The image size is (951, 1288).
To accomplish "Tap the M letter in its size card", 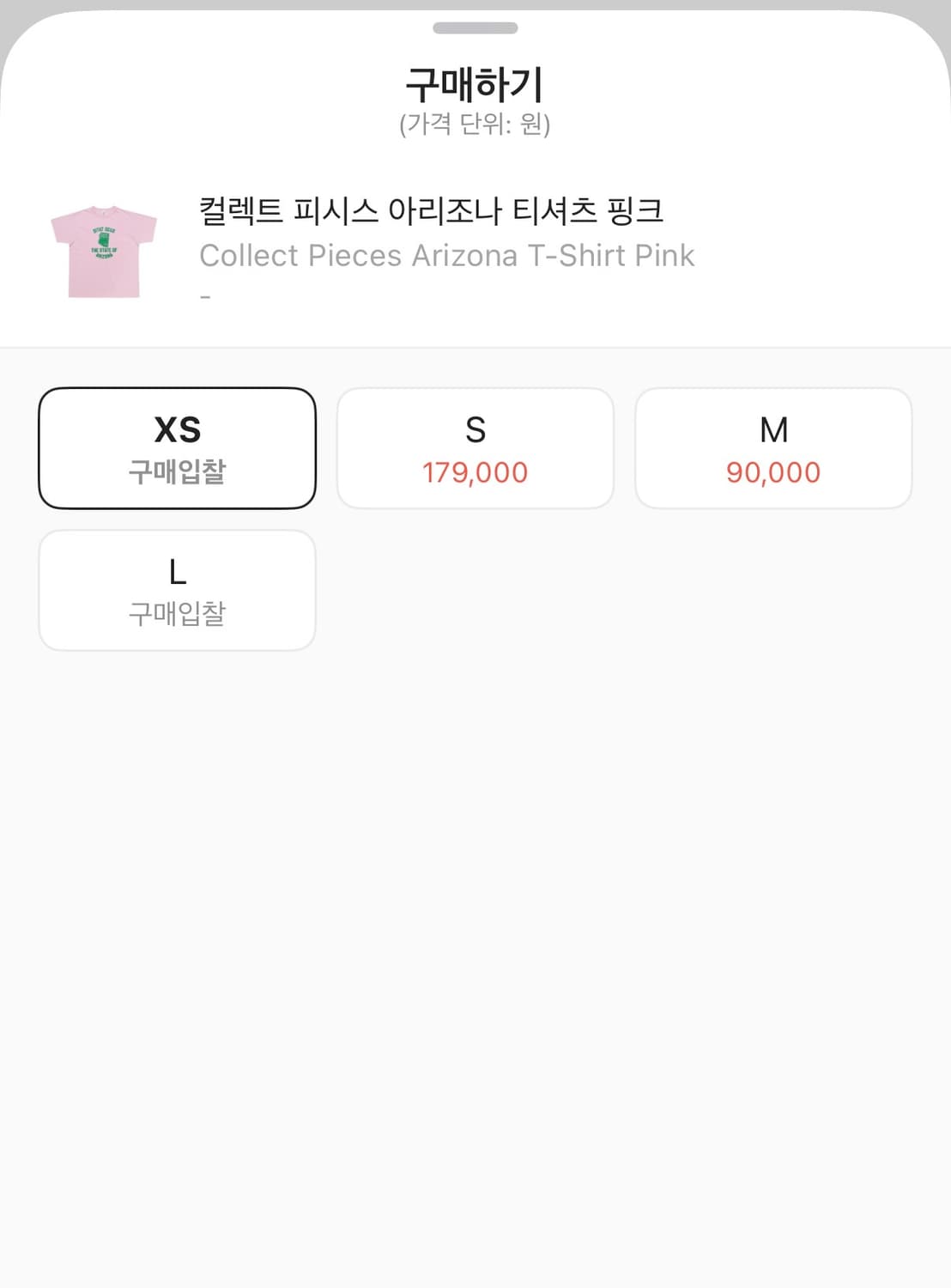I will pyautogui.click(x=773, y=430).
